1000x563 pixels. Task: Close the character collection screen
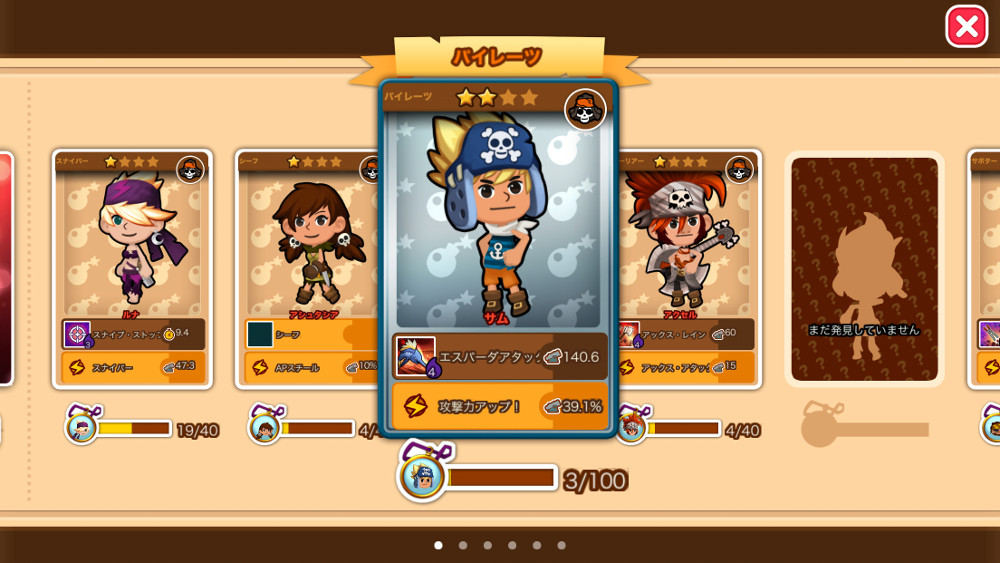(966, 27)
